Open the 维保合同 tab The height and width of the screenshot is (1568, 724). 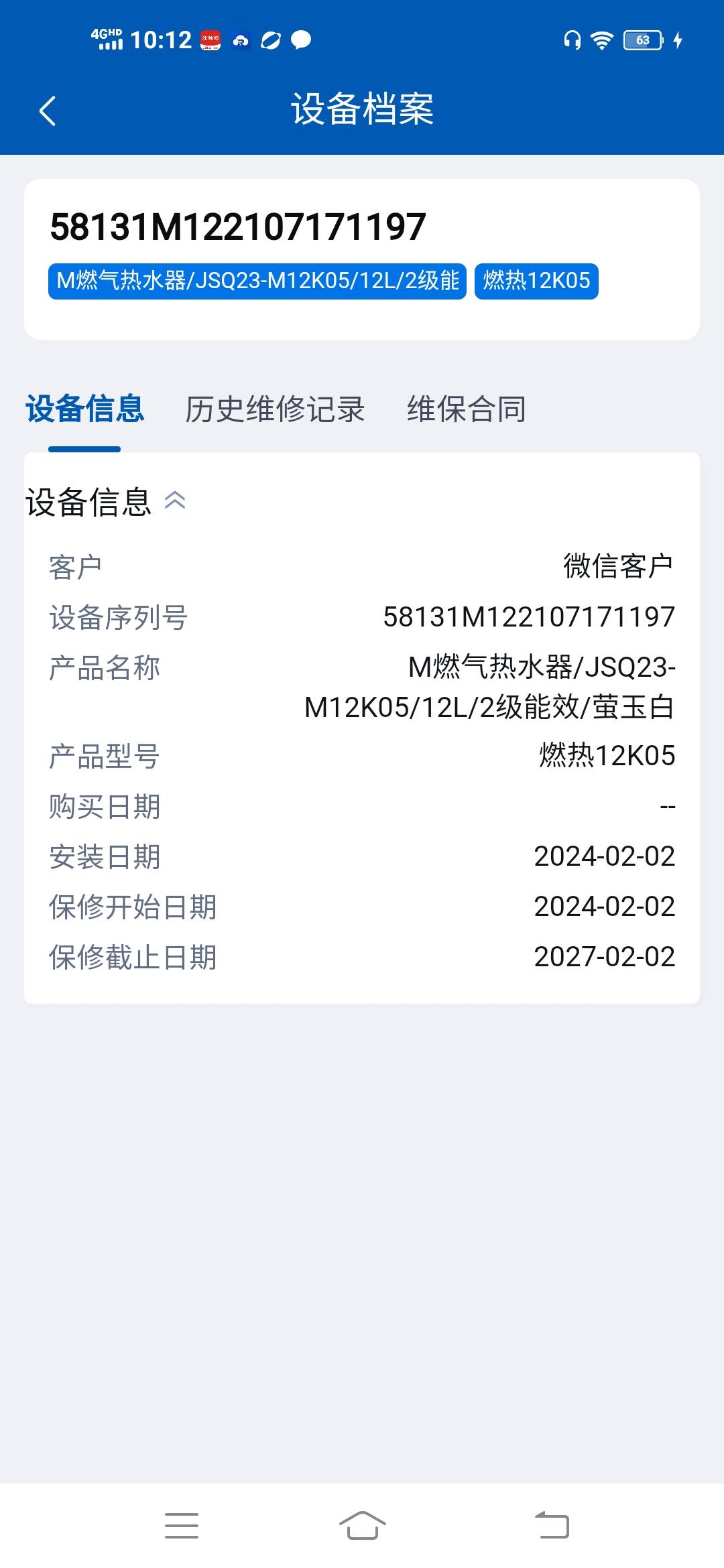pos(466,409)
